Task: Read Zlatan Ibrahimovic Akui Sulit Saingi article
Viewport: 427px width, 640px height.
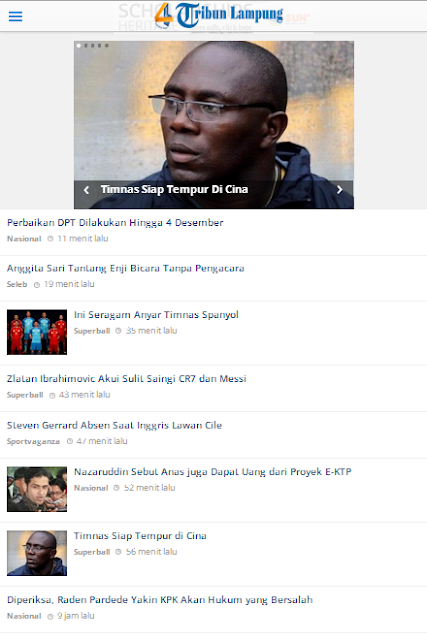Action: click(x=127, y=379)
